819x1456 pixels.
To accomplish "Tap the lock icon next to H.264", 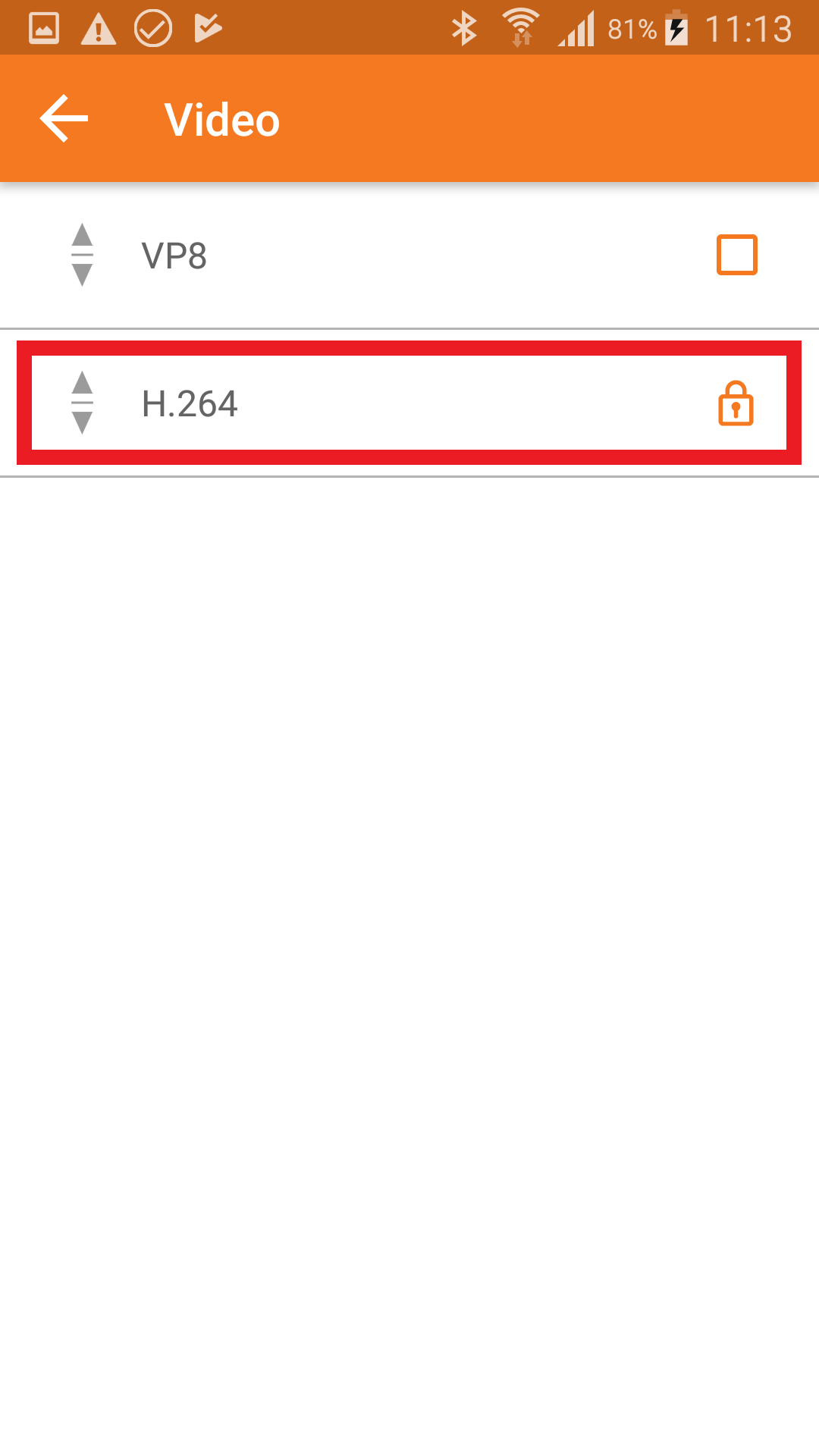I will point(736,403).
